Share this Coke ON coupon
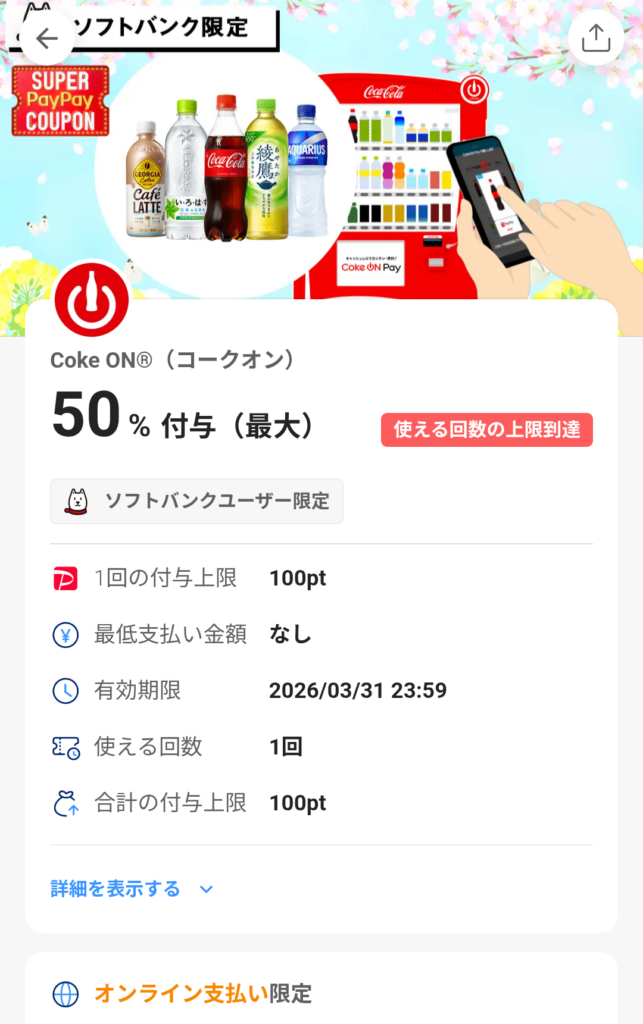The width and height of the screenshot is (643, 1024). (595, 38)
